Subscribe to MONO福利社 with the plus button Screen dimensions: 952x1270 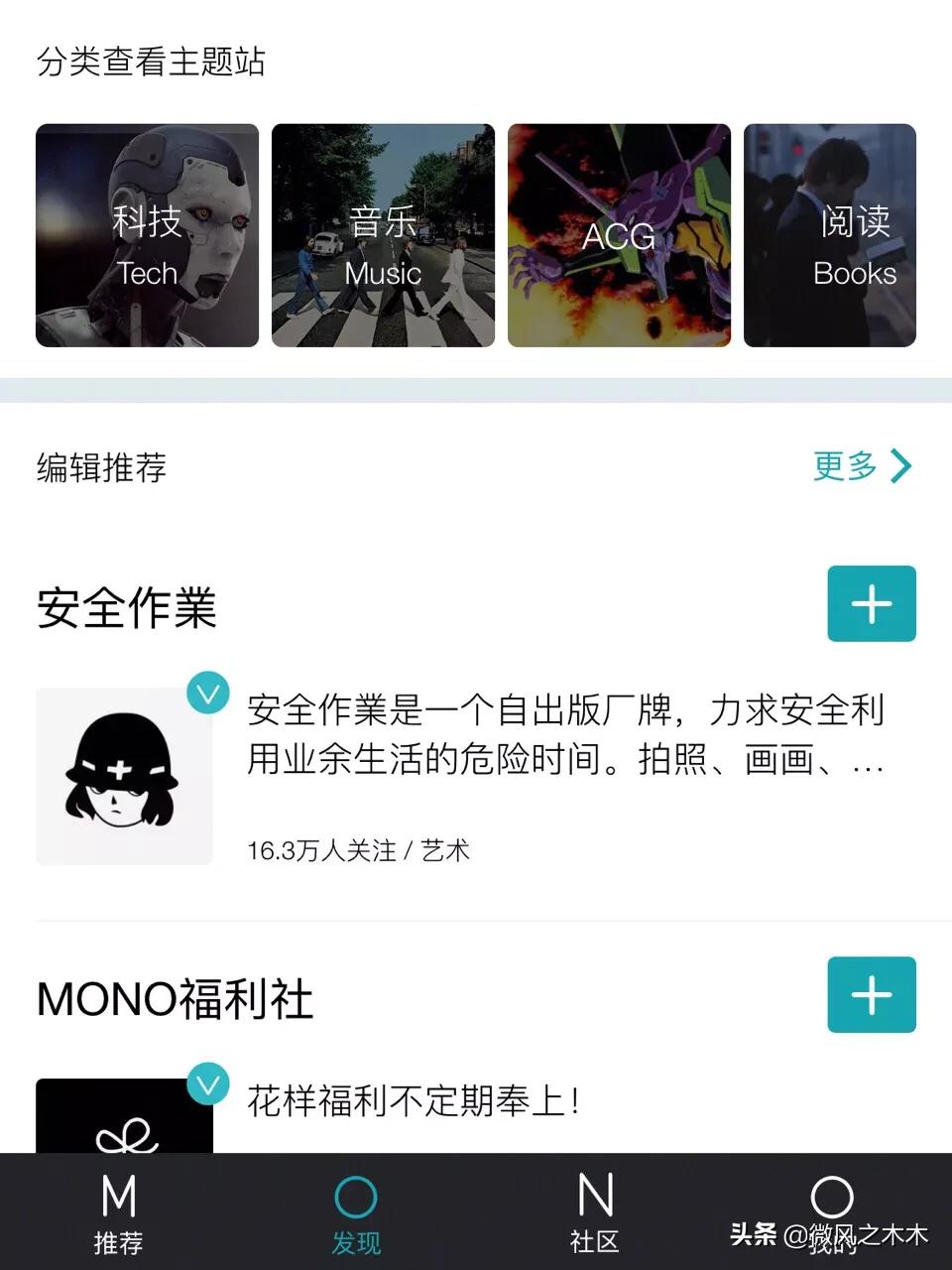pos(871,995)
